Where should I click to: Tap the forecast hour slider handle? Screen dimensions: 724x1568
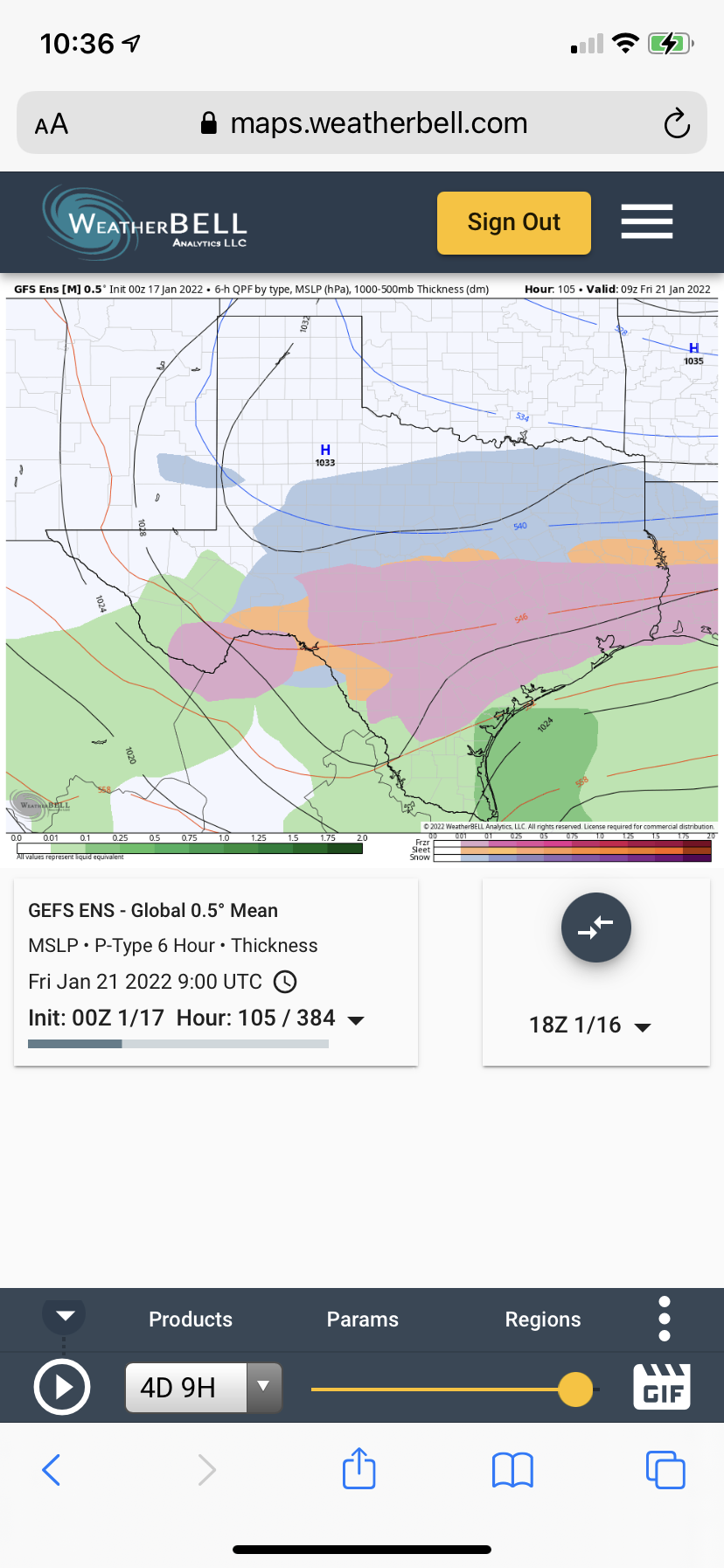click(x=575, y=1389)
